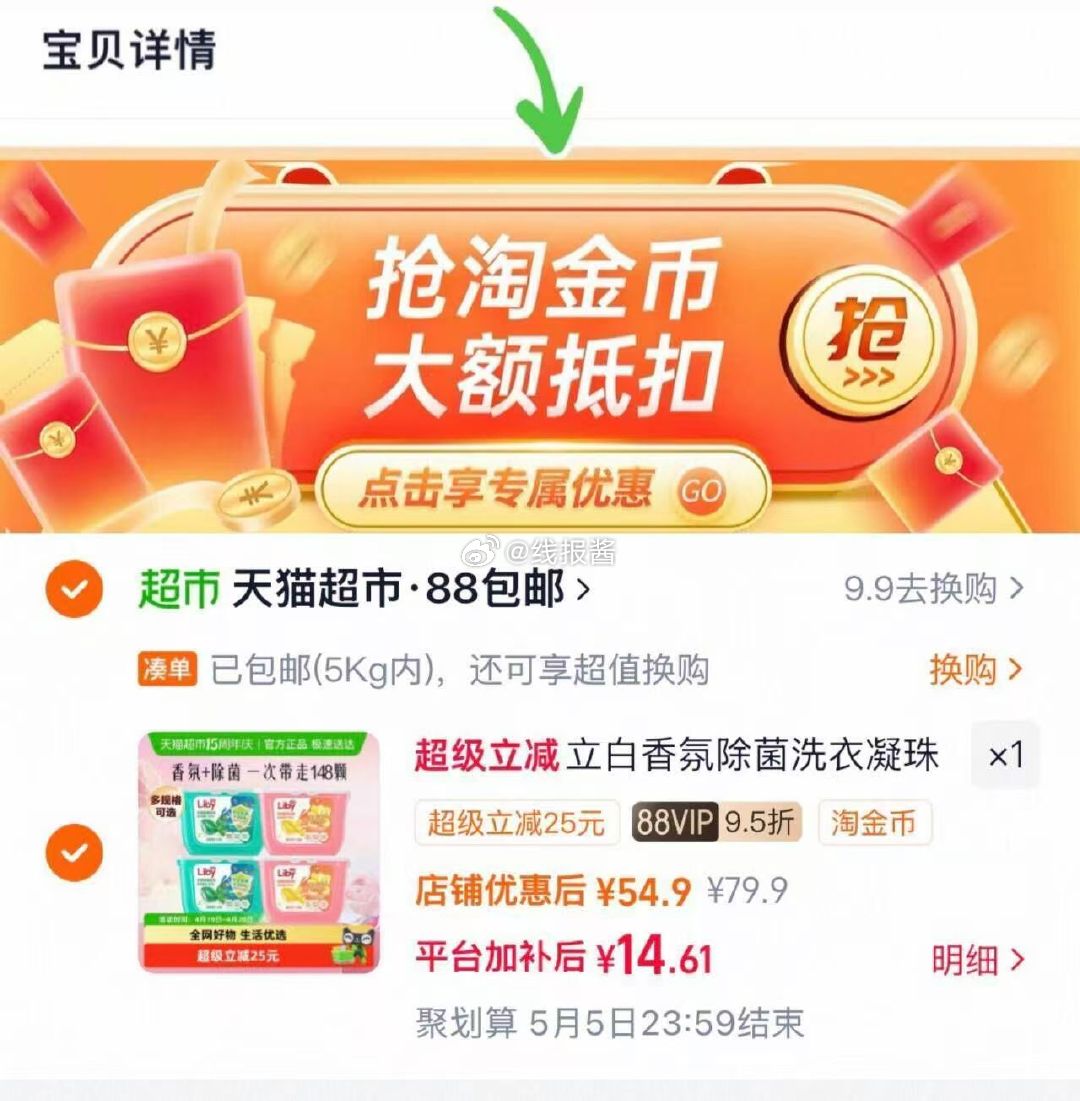
Task: Open the 立白洗衣凝珠 product image
Action: pyautogui.click(x=259, y=852)
